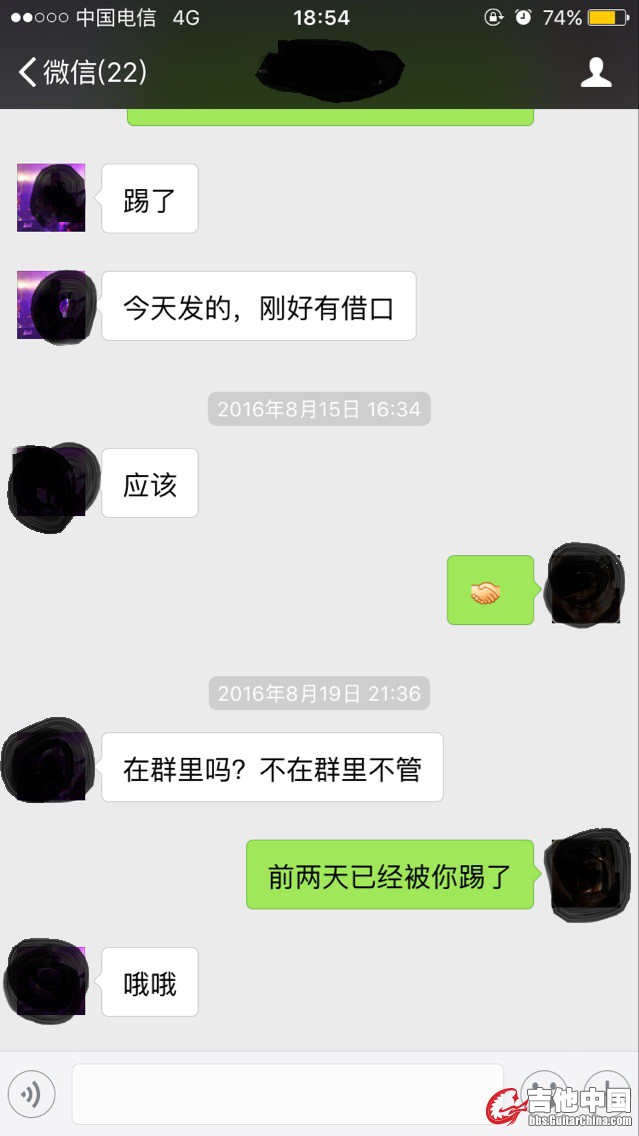639x1136 pixels.
Task: Open the chat info profile icon
Action: pyautogui.click(x=596, y=72)
